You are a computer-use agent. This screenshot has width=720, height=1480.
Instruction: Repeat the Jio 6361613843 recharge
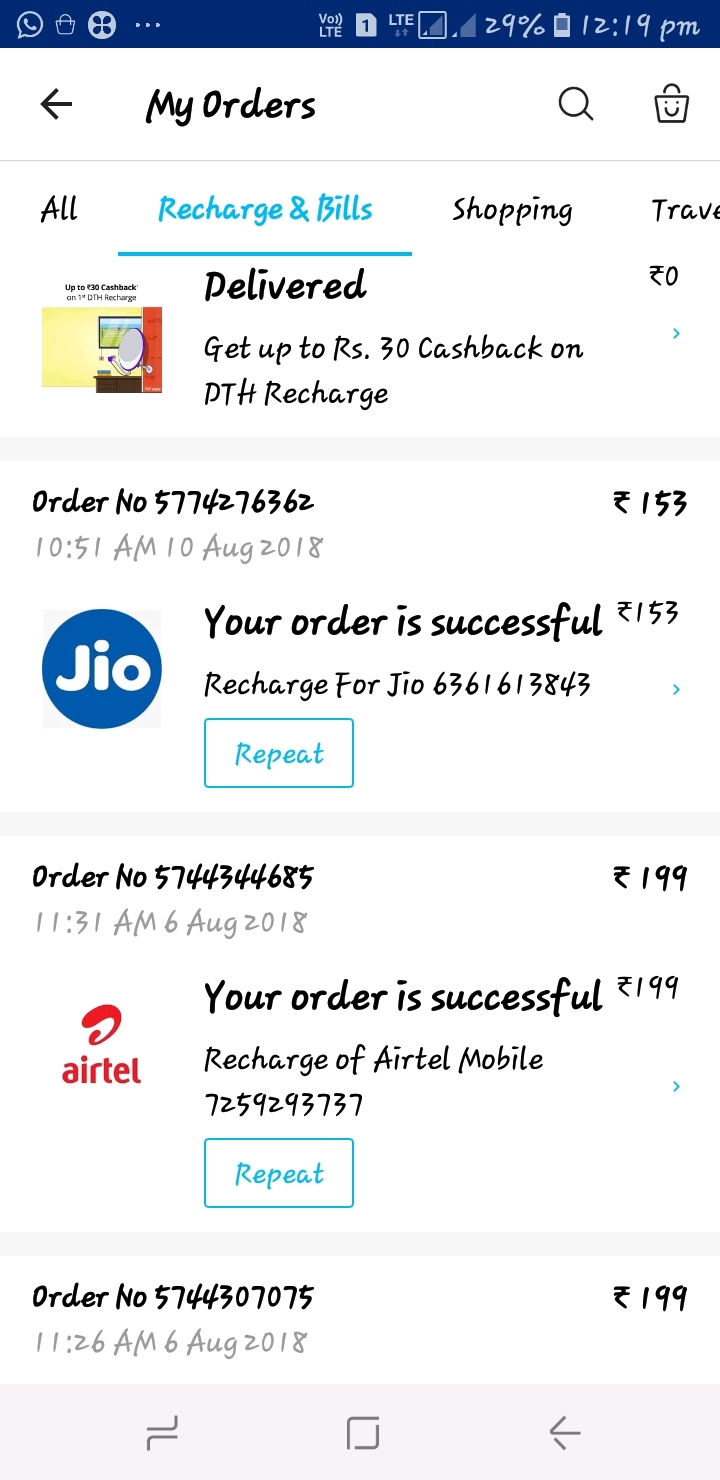tap(279, 753)
